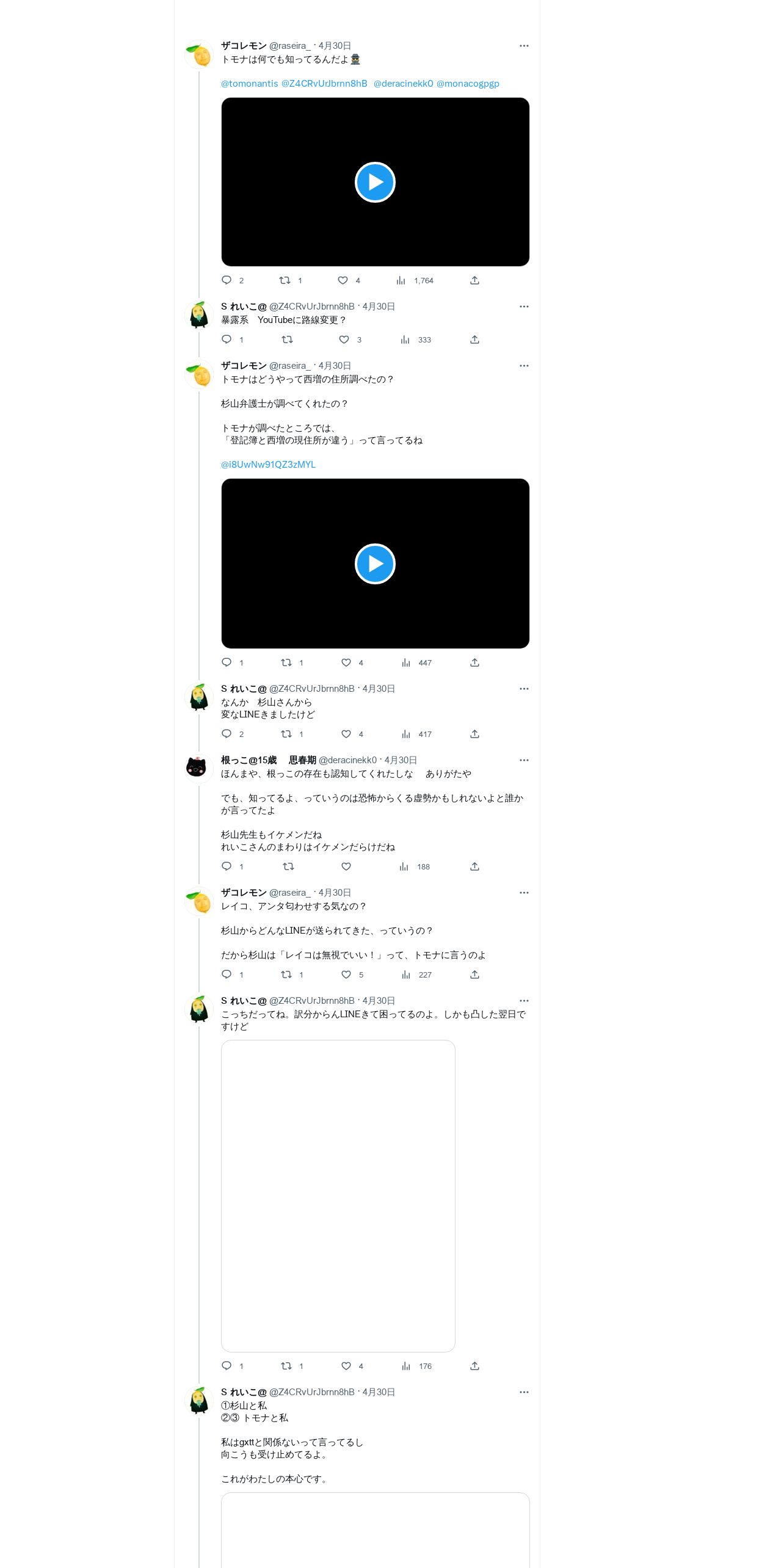Retweet the tweet レイコ、アンタ匂わせする気なの？
The height and width of the screenshot is (1568, 784).
tap(286, 975)
